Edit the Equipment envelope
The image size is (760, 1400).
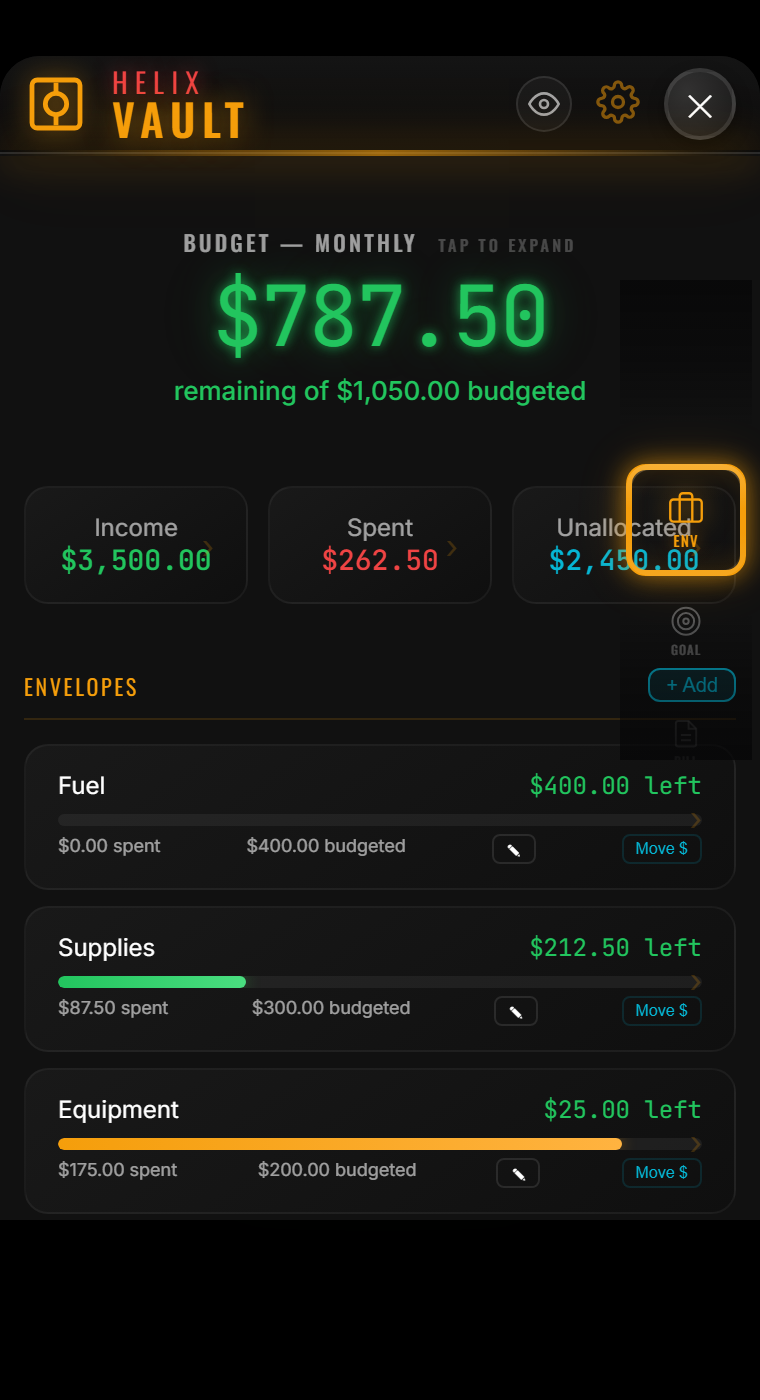click(x=518, y=1173)
